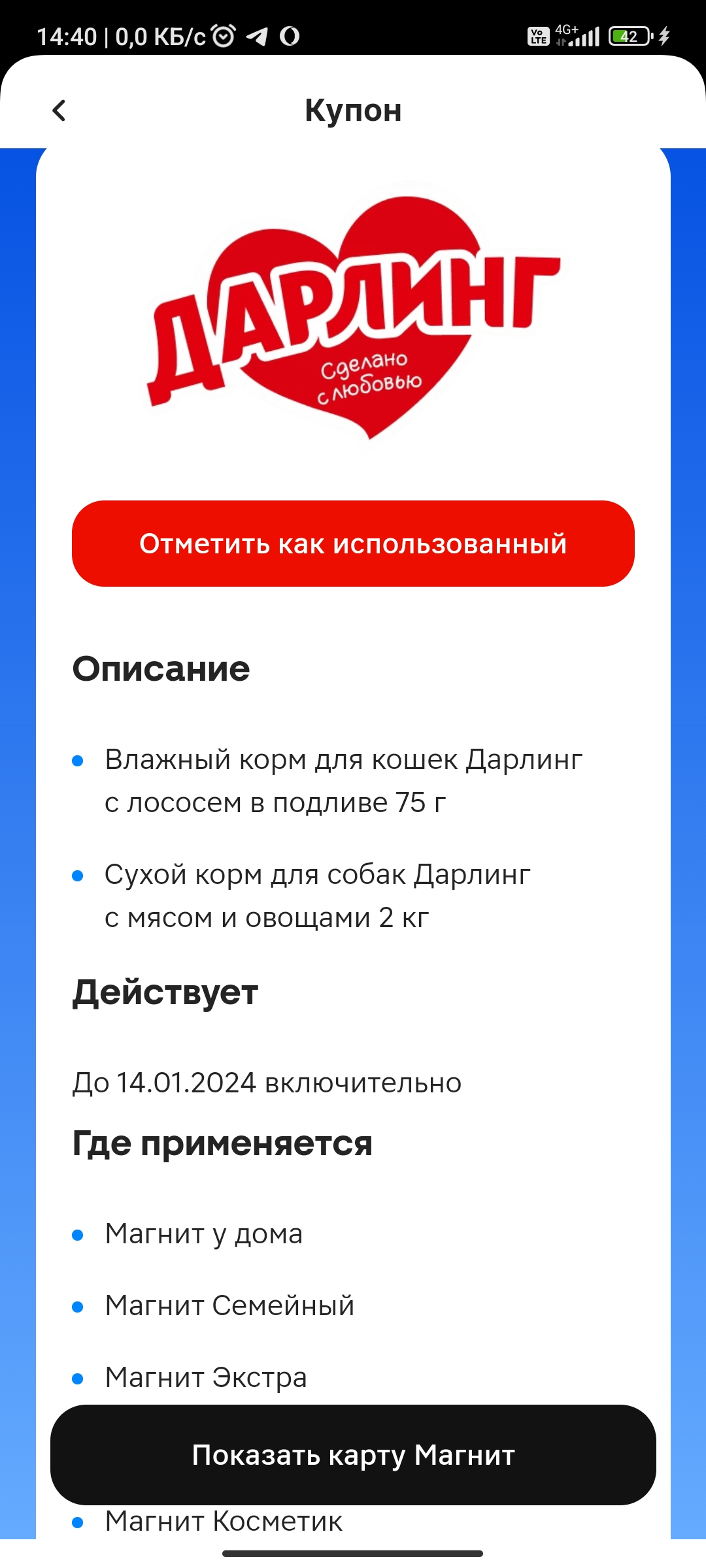706x1568 pixels.
Task: Open Показать карту Магнит
Action: pos(353,1455)
